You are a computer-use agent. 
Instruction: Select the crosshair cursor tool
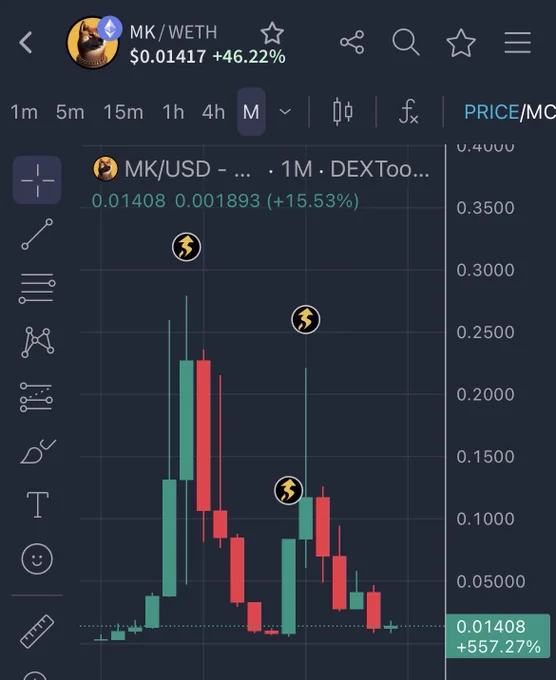37,180
